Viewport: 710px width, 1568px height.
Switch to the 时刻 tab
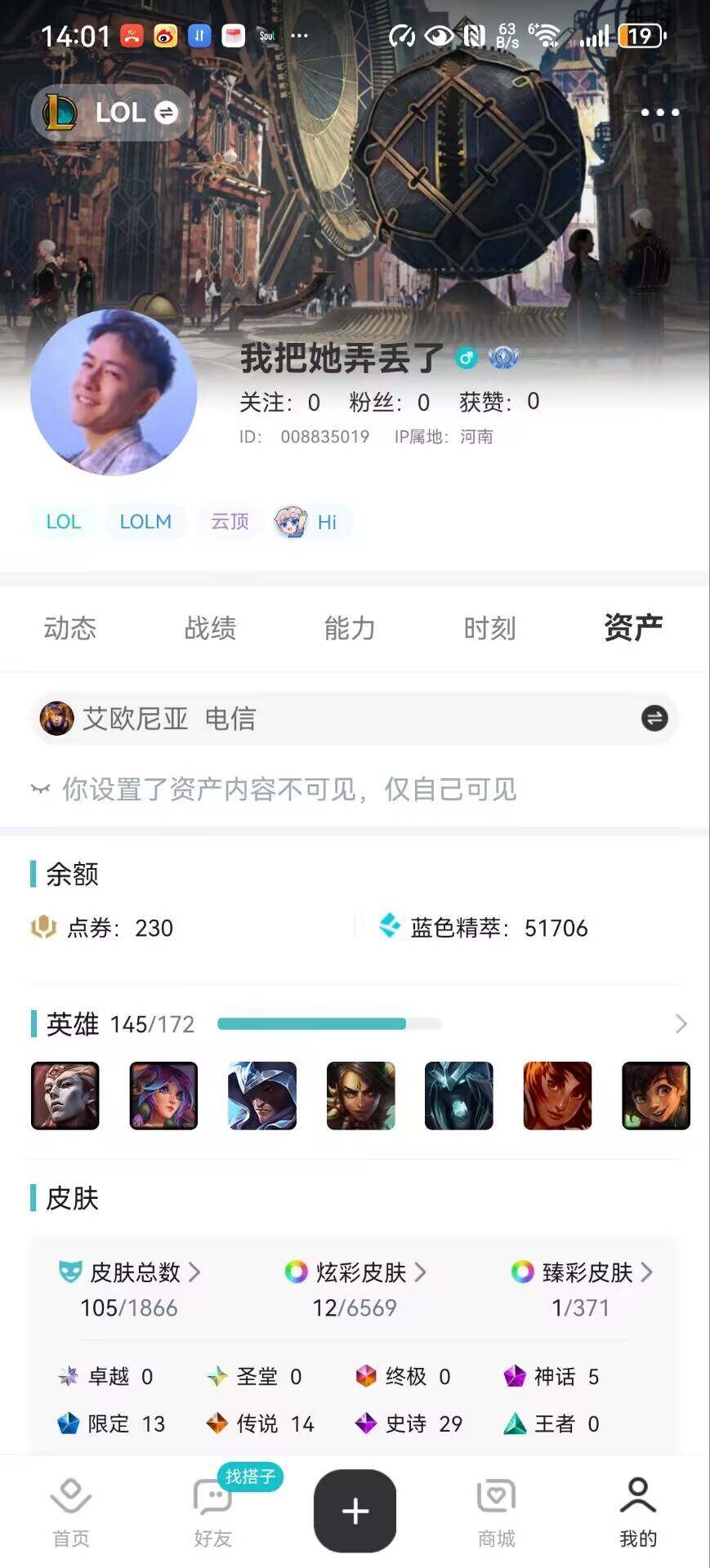pyautogui.click(x=489, y=628)
